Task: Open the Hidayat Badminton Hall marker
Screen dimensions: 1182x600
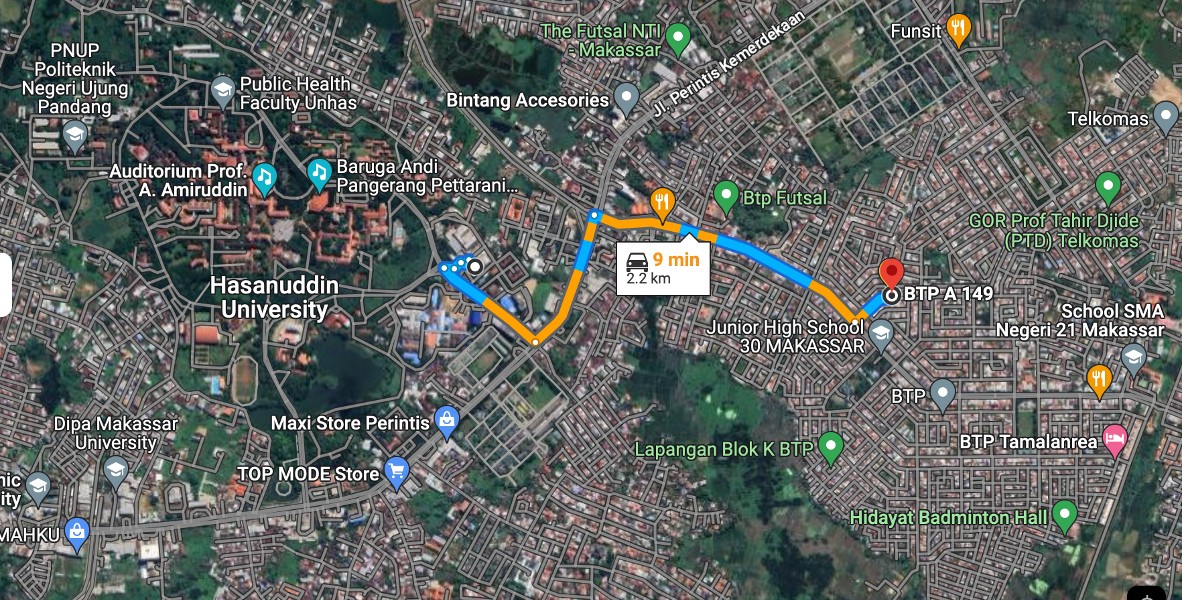Action: coord(1064,516)
